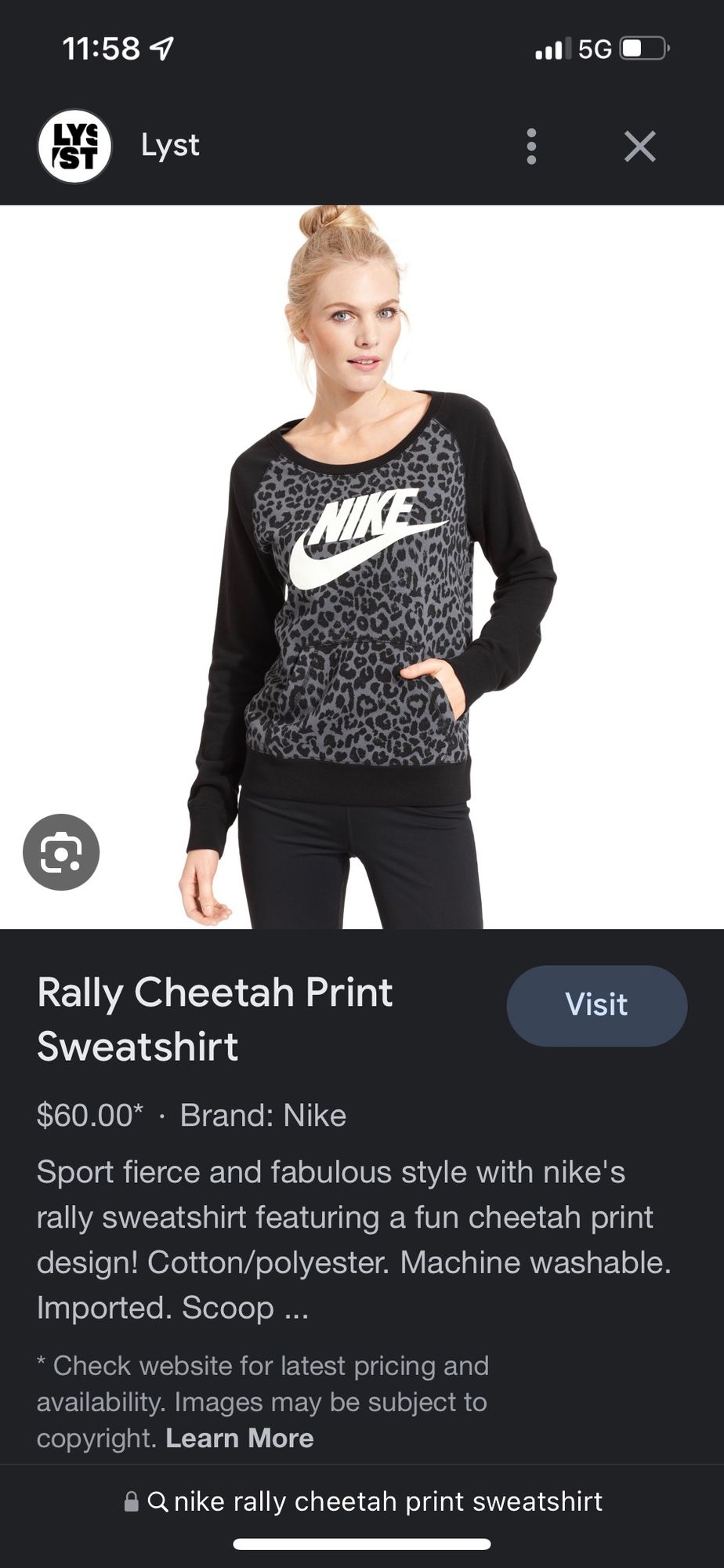Open the Learn More link
724x1568 pixels.
pyautogui.click(x=239, y=1438)
